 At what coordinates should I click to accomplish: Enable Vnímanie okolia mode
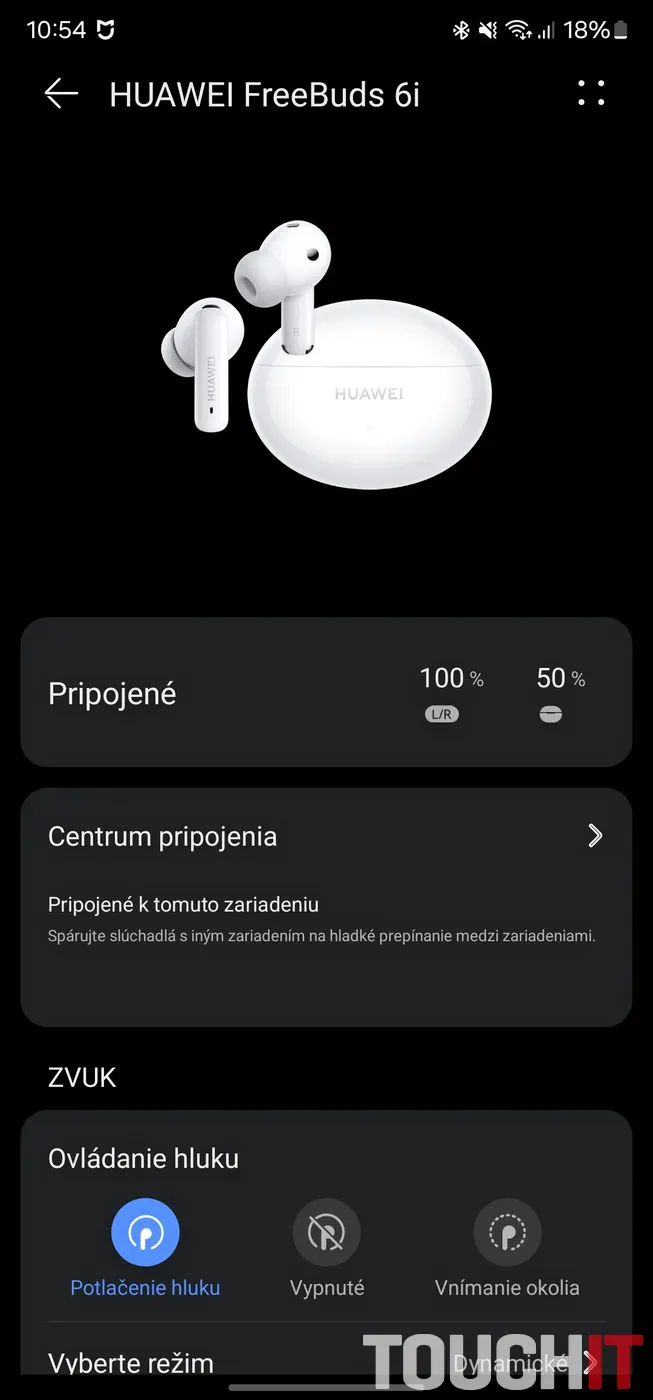point(507,1234)
